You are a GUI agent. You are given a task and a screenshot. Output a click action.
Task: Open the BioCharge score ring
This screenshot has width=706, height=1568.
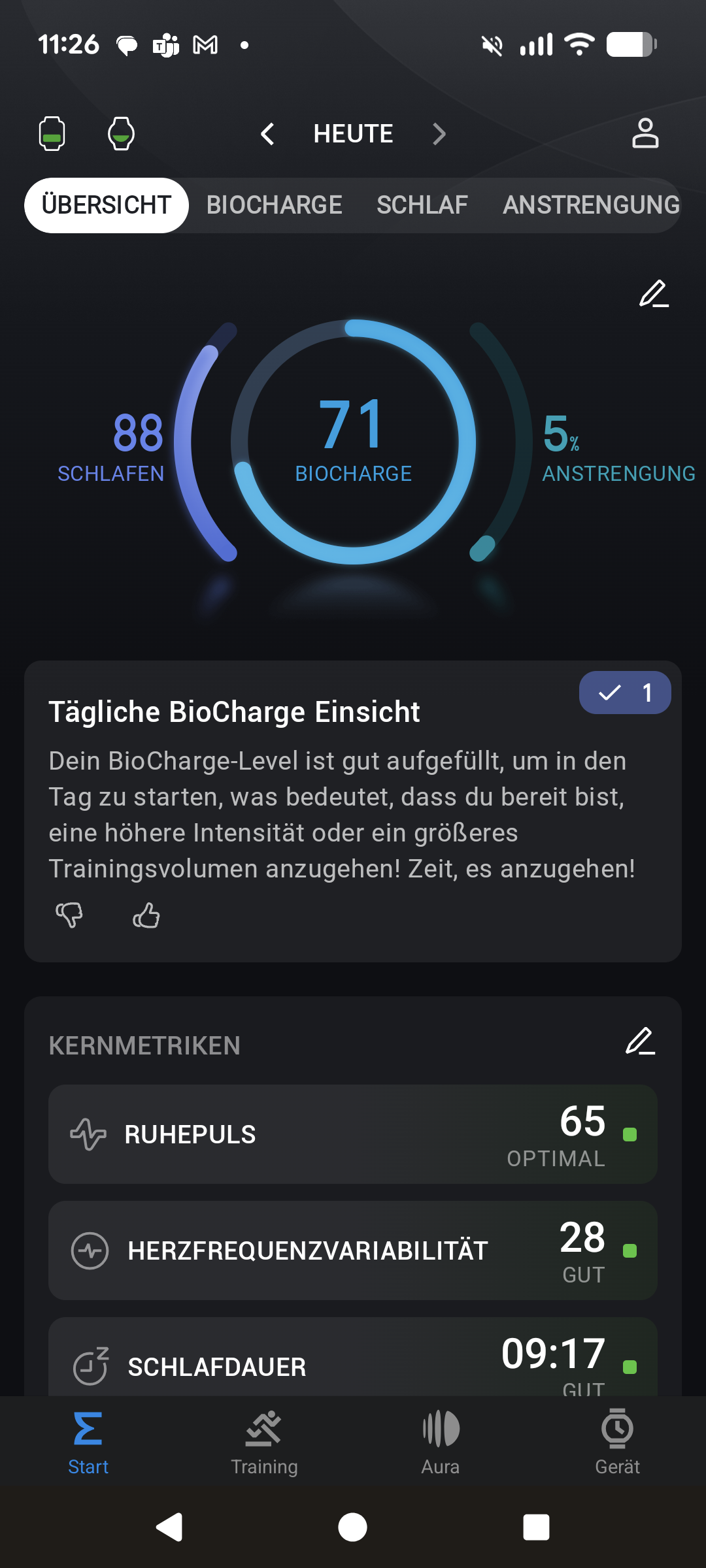(x=353, y=441)
